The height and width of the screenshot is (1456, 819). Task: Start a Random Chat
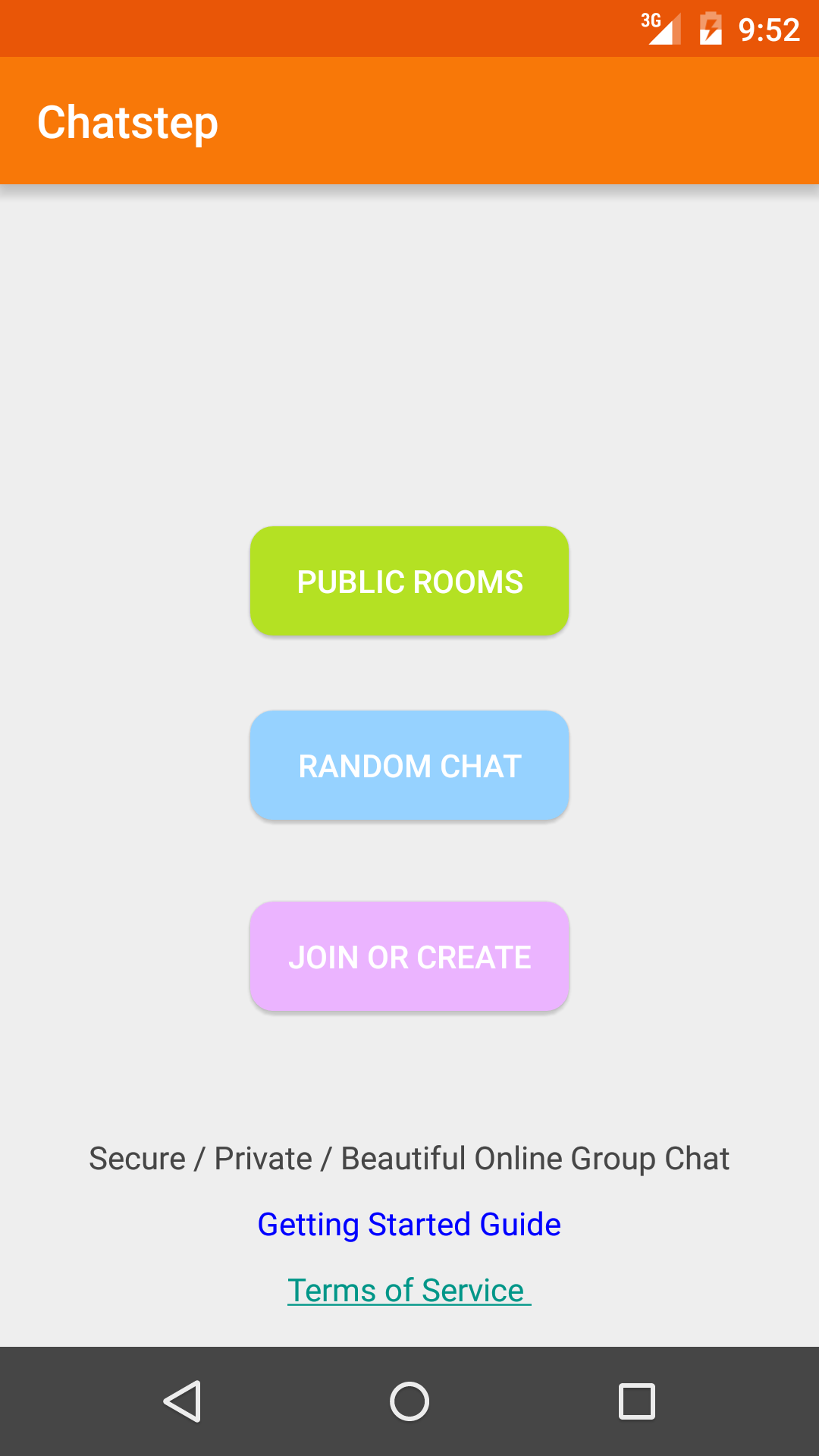coord(409,765)
